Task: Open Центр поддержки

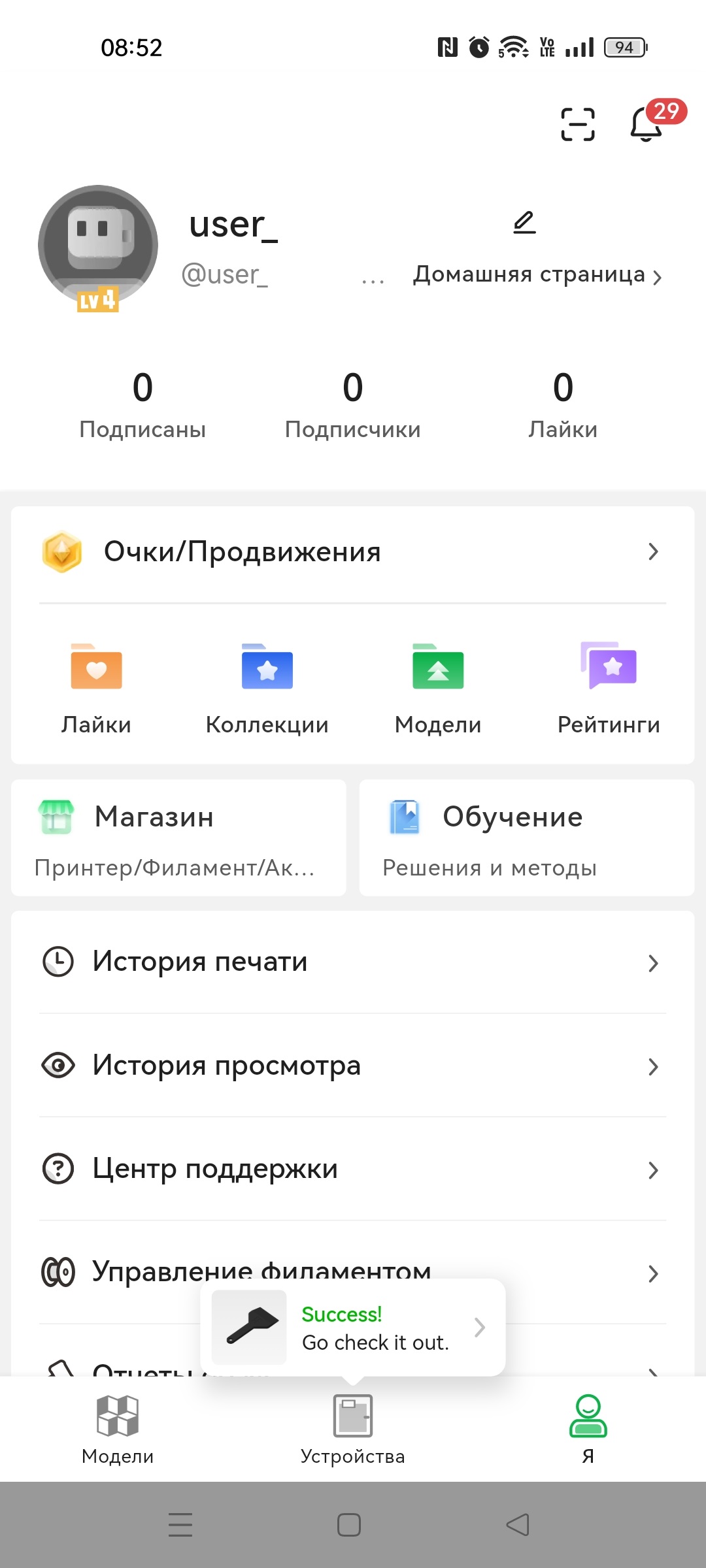Action: [x=353, y=1169]
